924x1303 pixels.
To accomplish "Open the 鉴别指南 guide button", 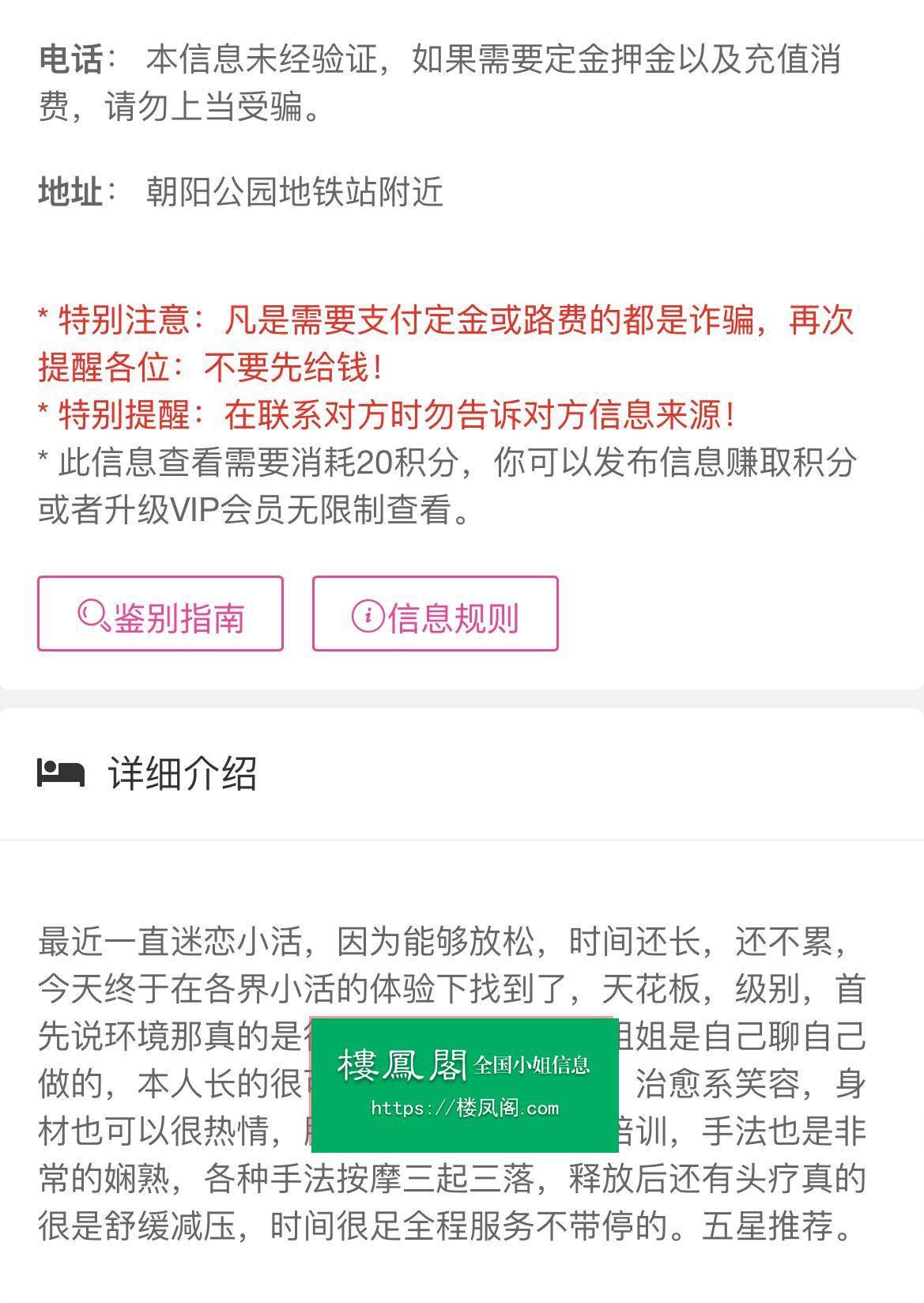I will tap(160, 614).
